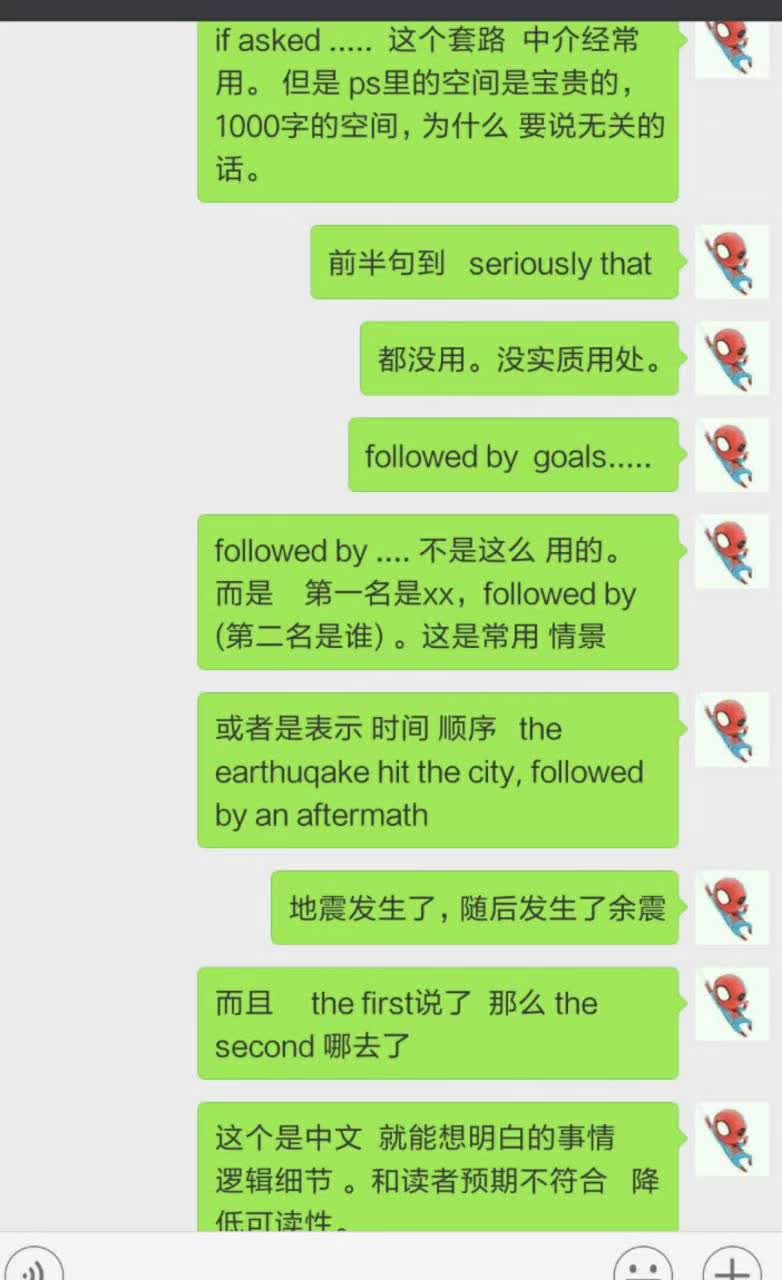Open avatar beside 'followed by goals.....' message

[732, 455]
